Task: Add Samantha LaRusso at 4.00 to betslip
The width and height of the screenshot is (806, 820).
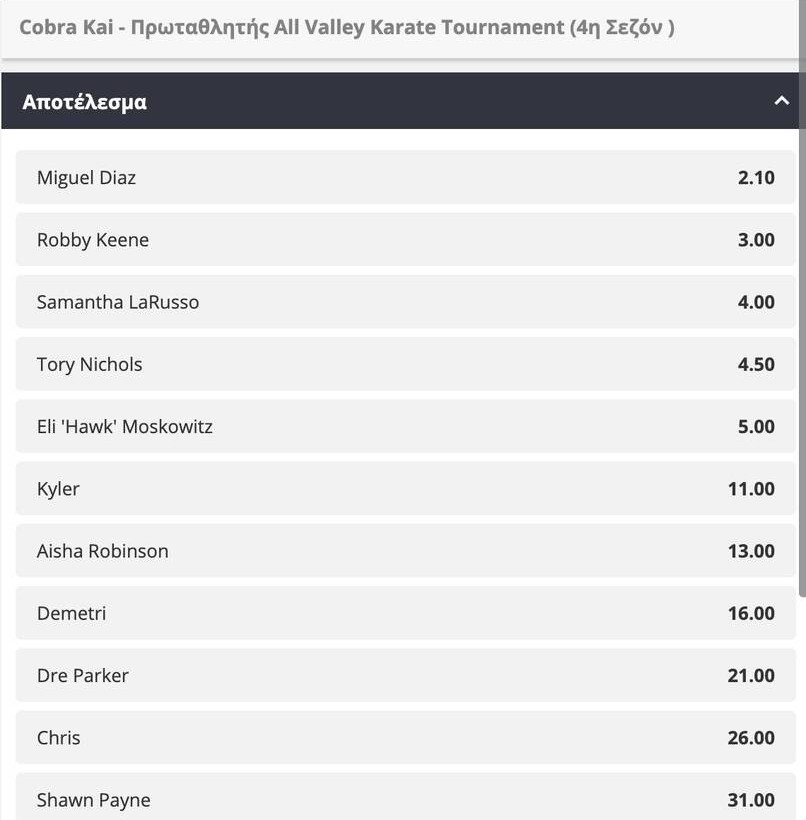Action: 405,302
